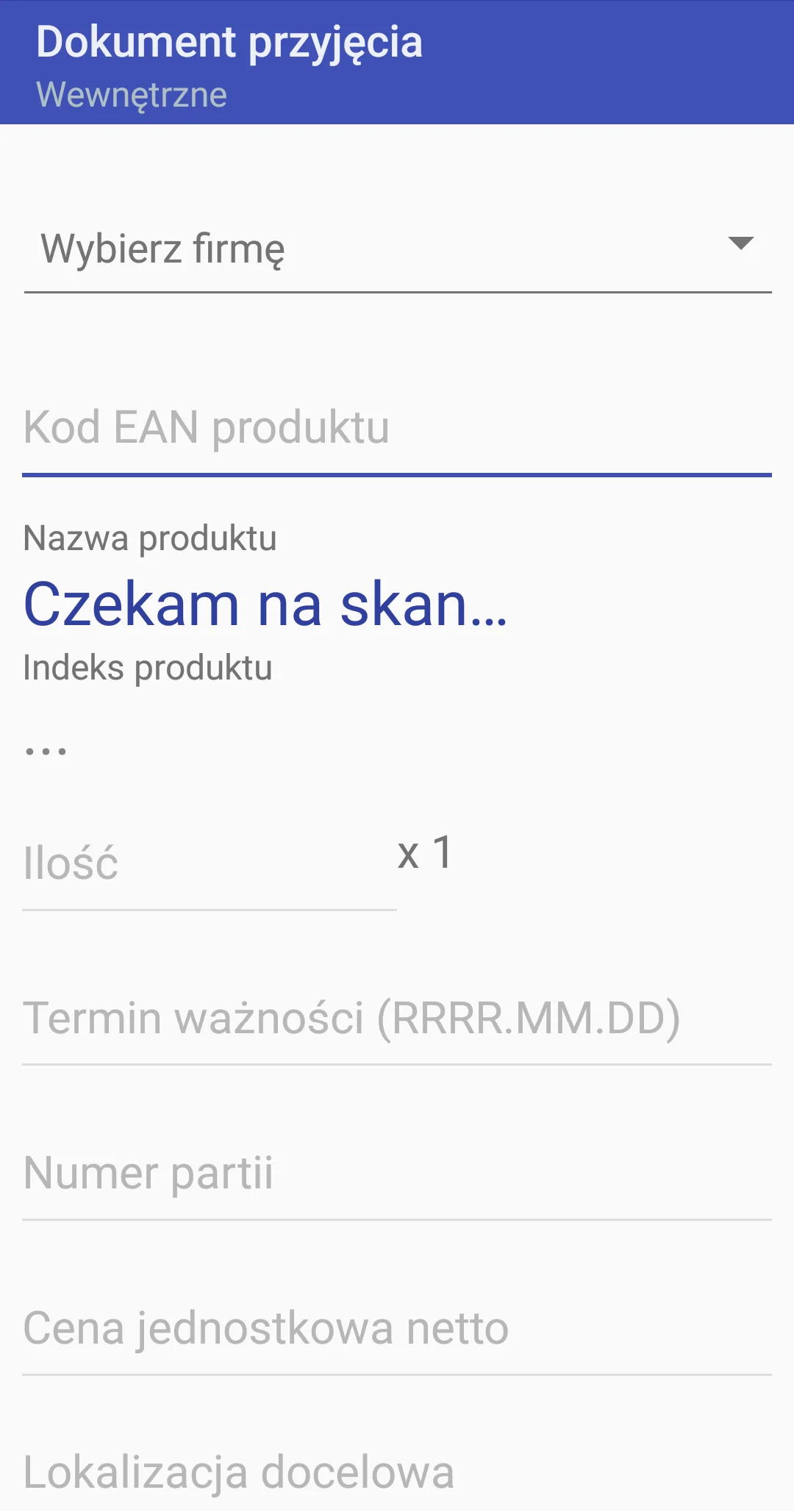Tap the Ilość quantity field
This screenshot has width=794, height=1512.
tap(209, 863)
